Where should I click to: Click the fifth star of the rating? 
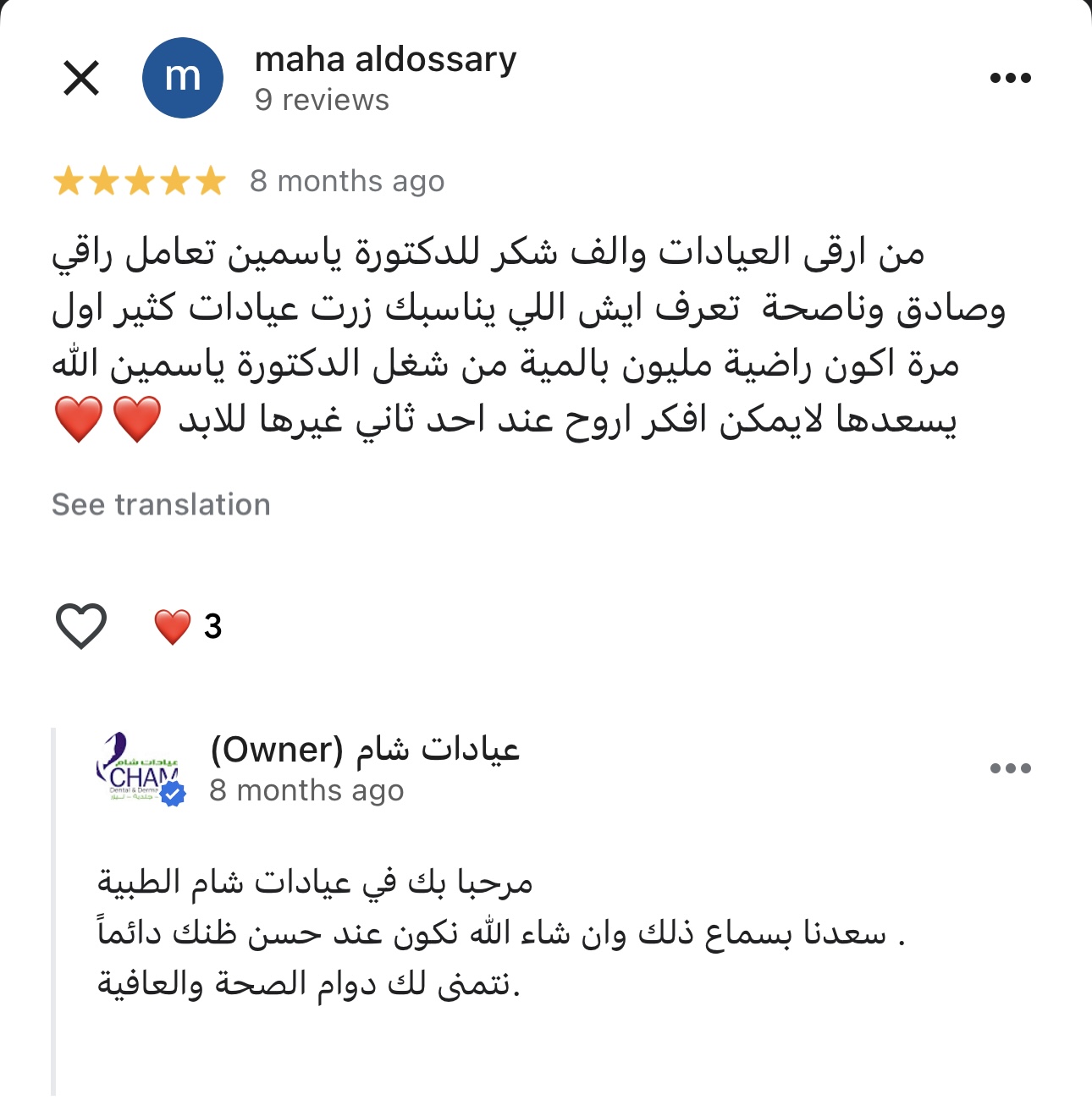tap(208, 180)
